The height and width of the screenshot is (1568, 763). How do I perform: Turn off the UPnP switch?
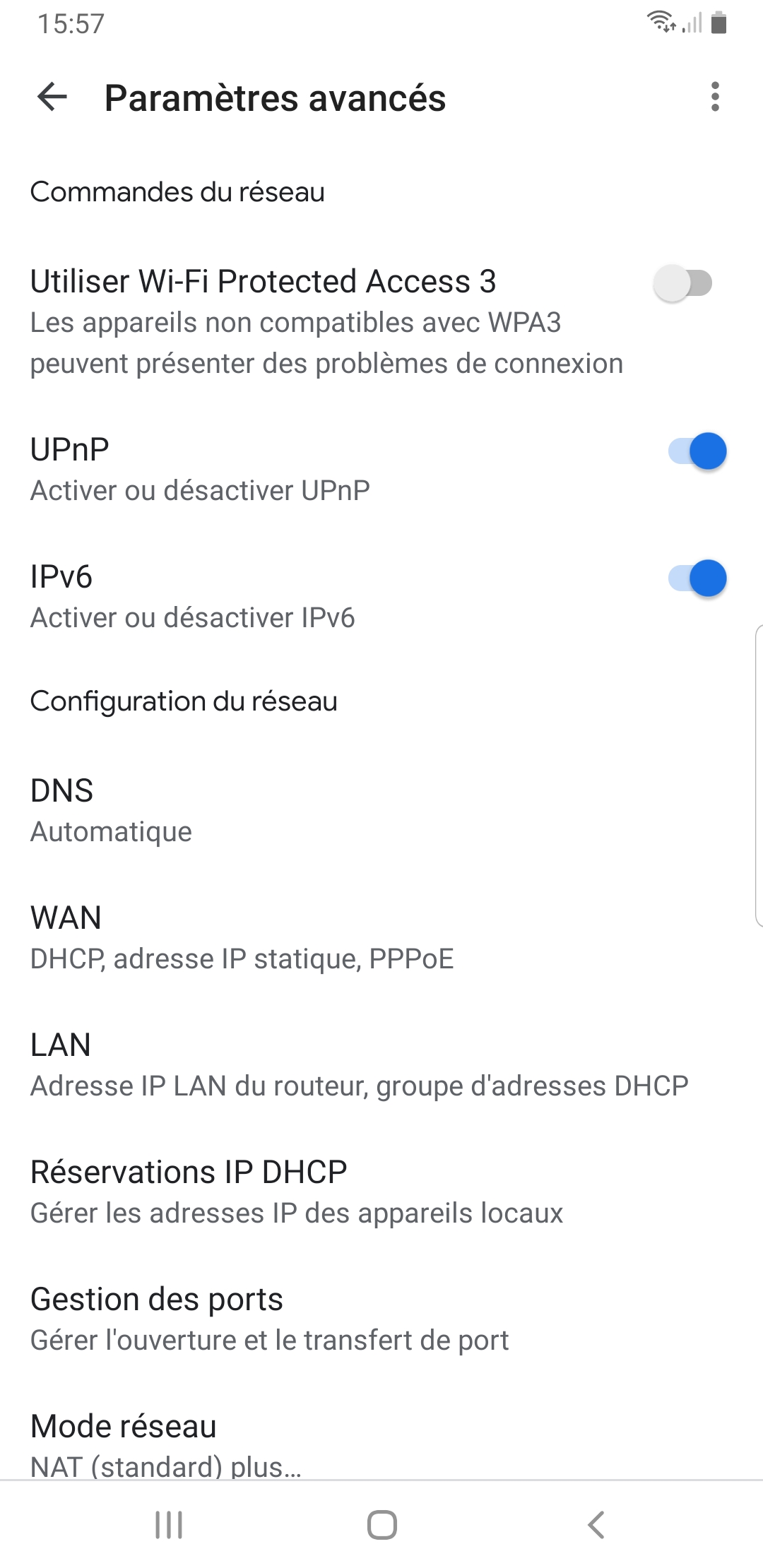[697, 451]
